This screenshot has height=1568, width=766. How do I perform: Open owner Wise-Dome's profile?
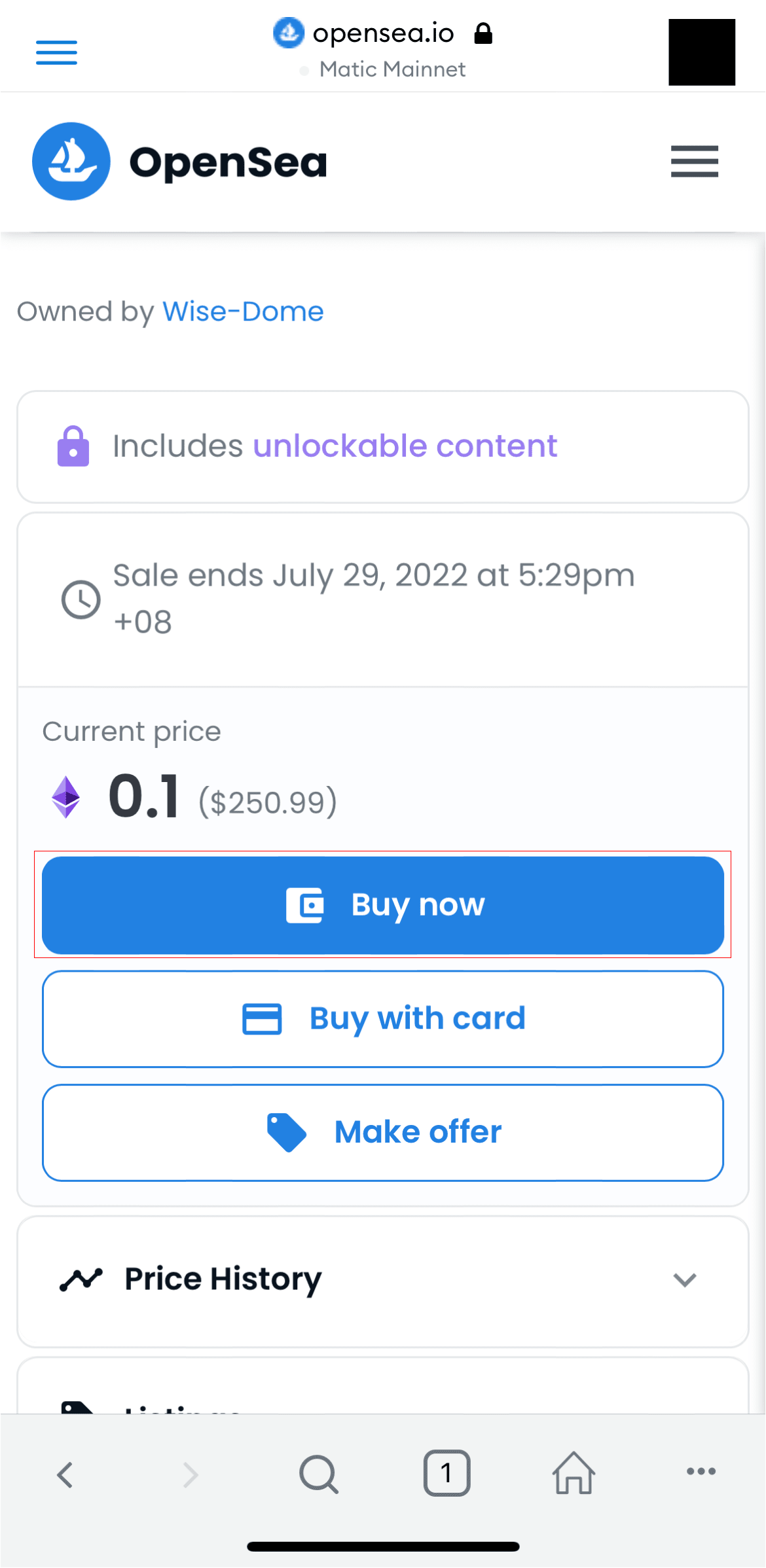(243, 312)
